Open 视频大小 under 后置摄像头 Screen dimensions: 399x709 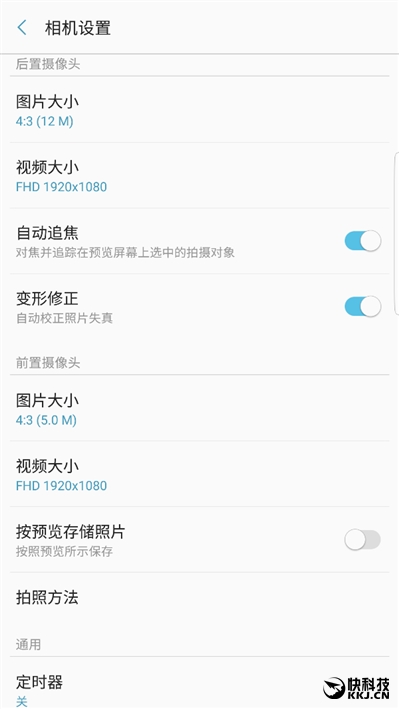click(200, 175)
